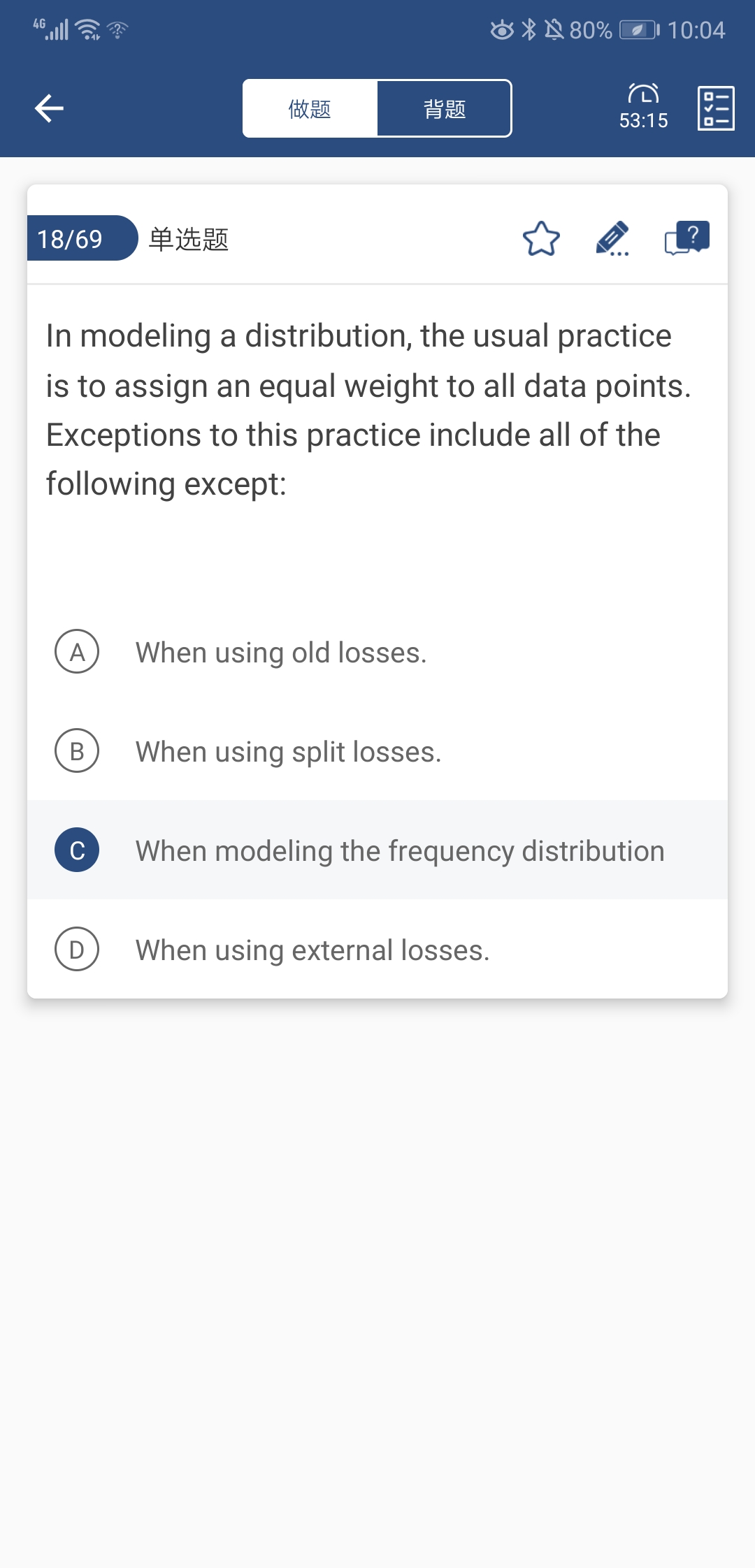
Task: Open the pencil note editor
Action: 613,239
